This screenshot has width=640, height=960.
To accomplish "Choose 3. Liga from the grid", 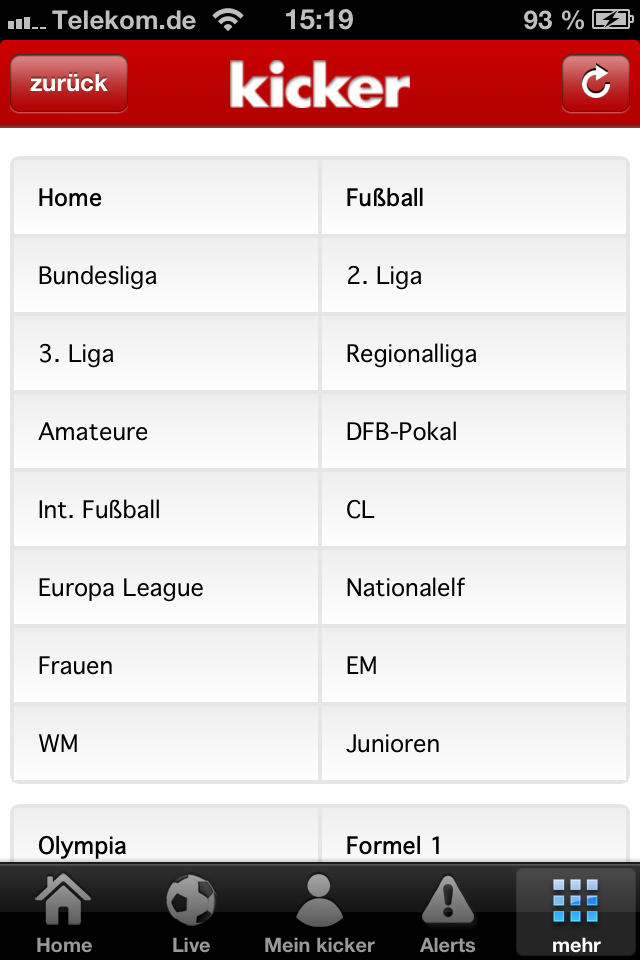I will pos(166,353).
